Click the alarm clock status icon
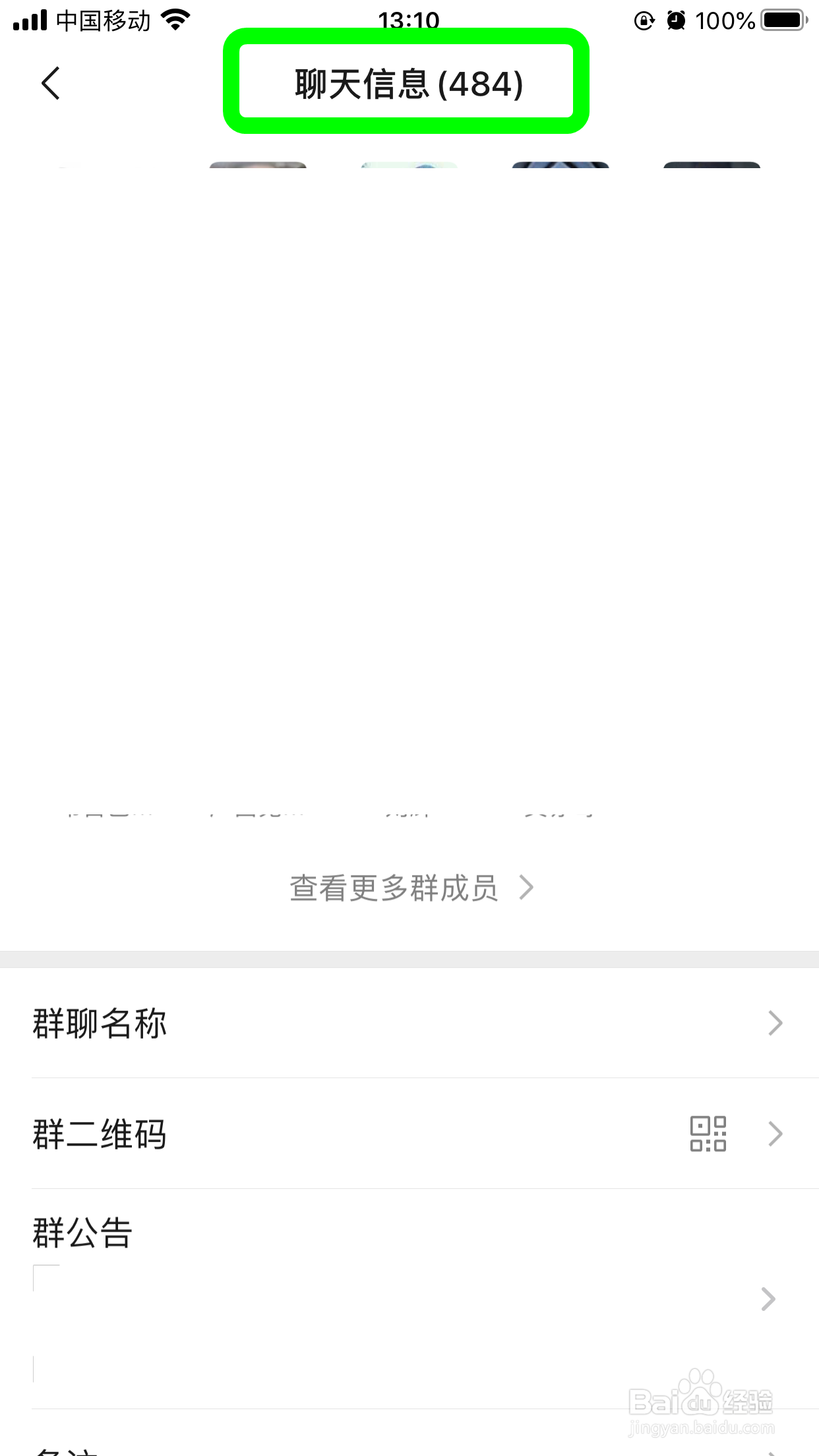 click(675, 20)
